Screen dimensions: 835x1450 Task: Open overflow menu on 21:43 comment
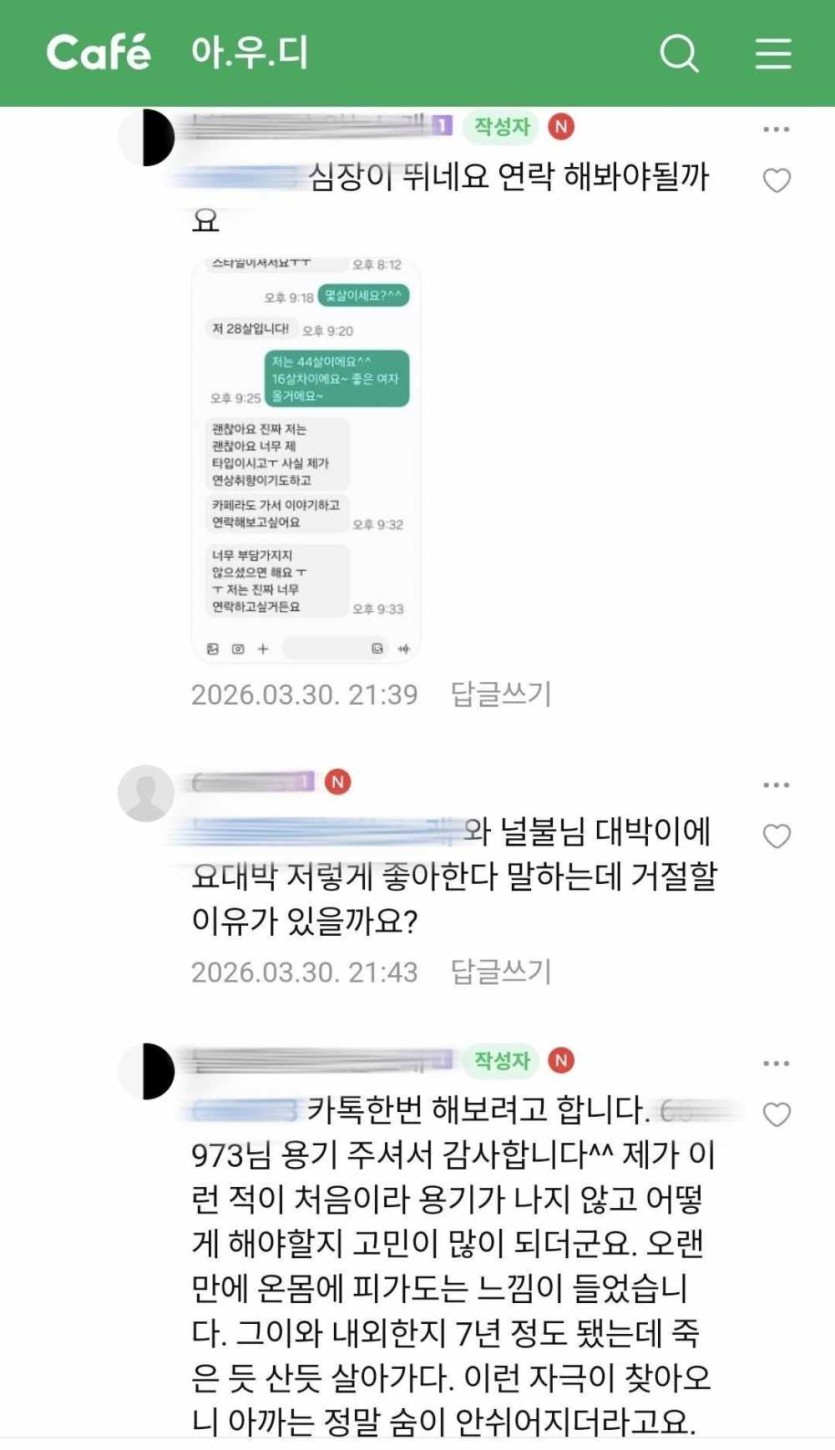777,785
